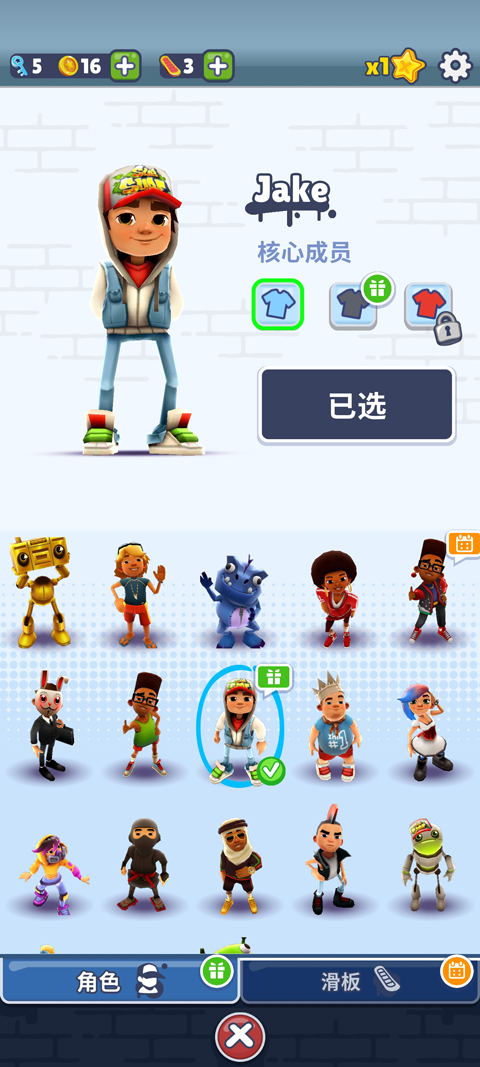Close the character screen with the red X
The image size is (480, 1067).
(240, 1036)
